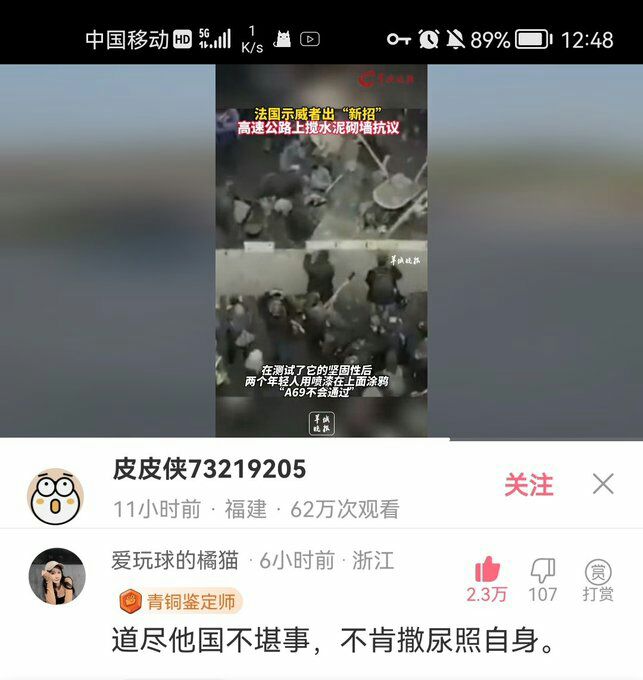Viewport: 643px width, 680px height.
Task: Close the comments panel
Action: coord(603,484)
